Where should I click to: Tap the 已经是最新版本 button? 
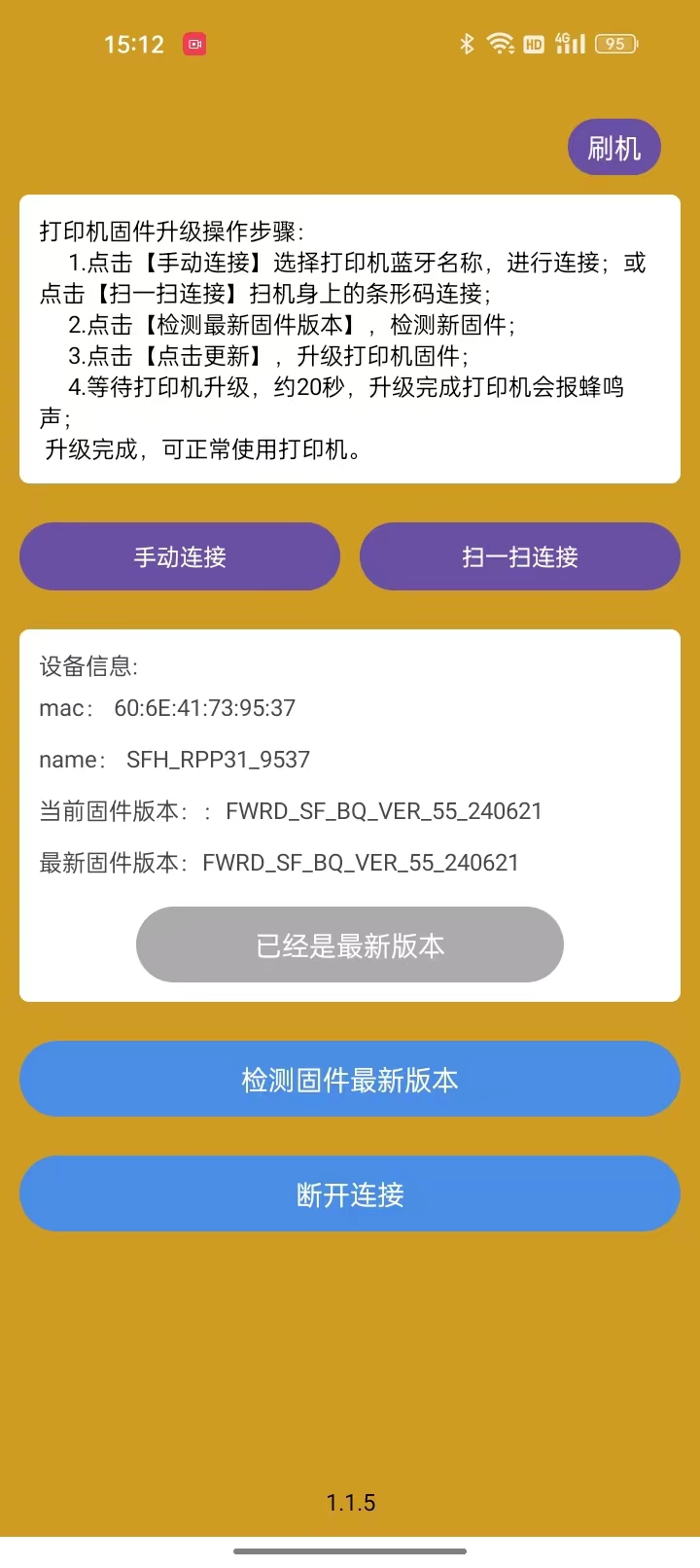(x=350, y=944)
